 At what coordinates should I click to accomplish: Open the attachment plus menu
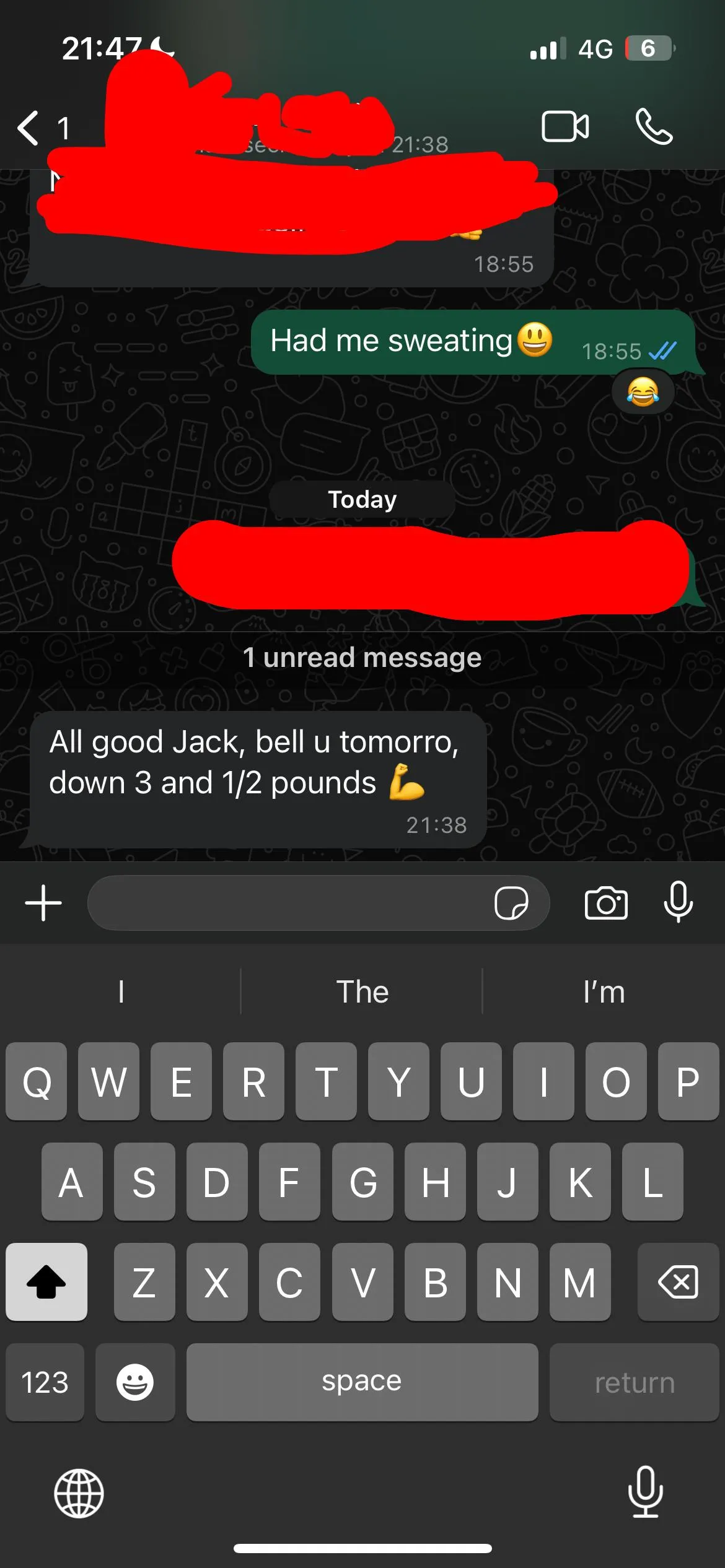pos(43,903)
